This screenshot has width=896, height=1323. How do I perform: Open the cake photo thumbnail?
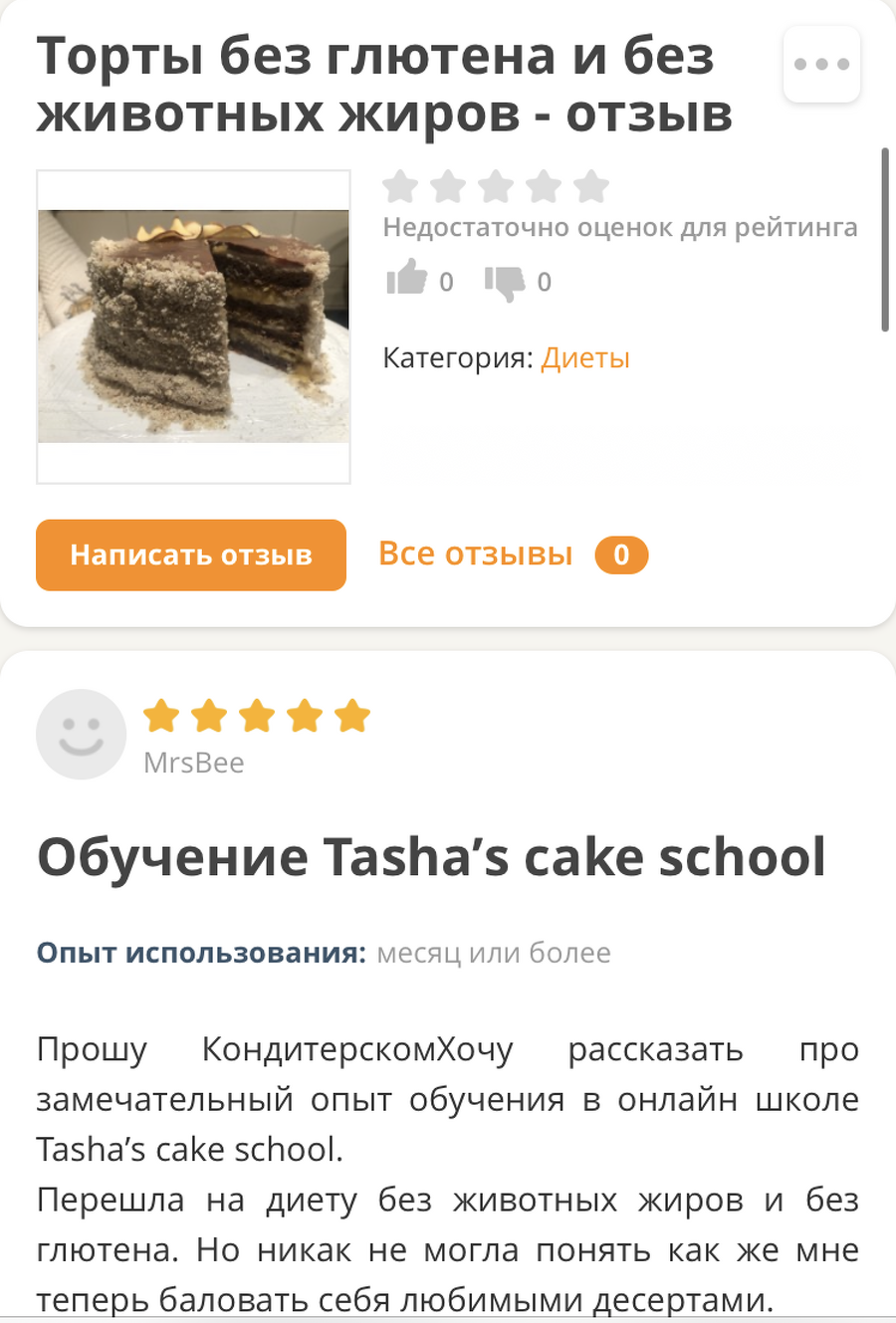(x=193, y=327)
